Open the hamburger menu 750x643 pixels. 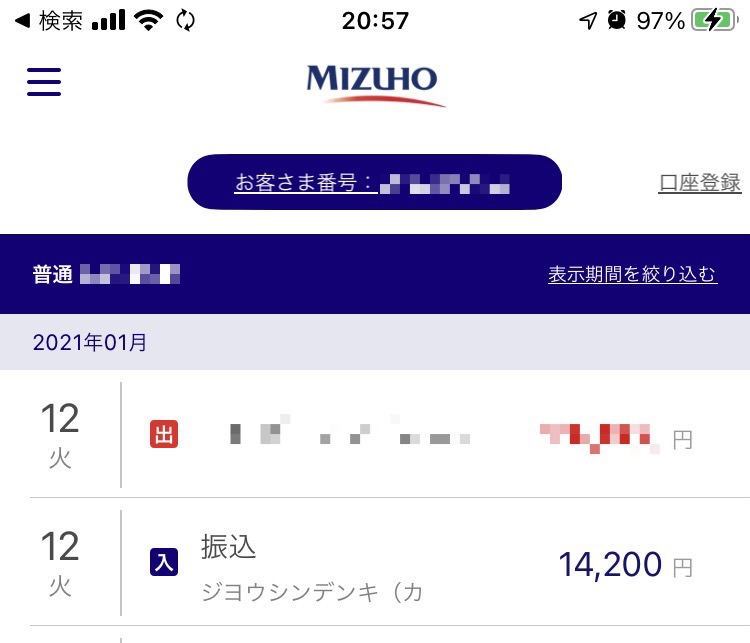click(44, 81)
